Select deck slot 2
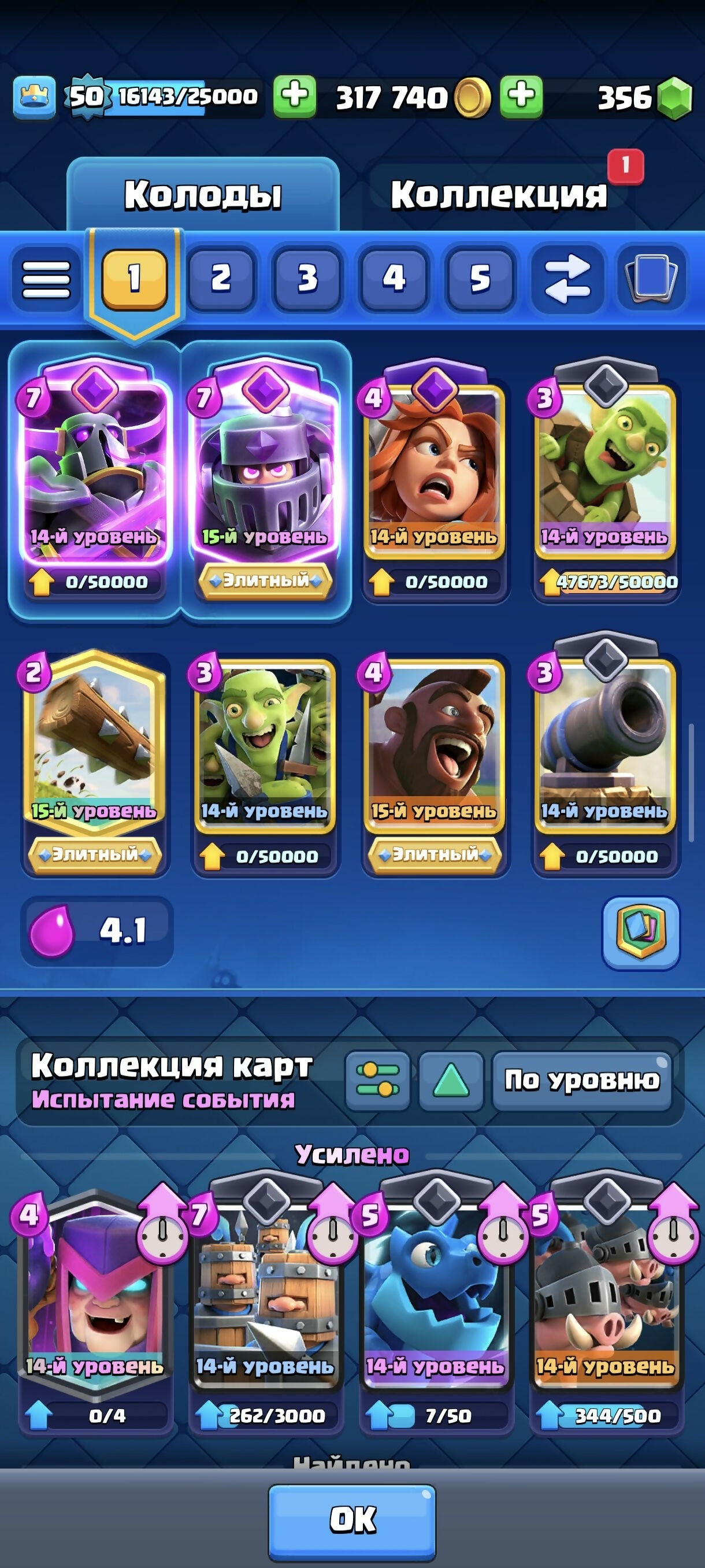The width and height of the screenshot is (705, 1568). click(x=221, y=278)
